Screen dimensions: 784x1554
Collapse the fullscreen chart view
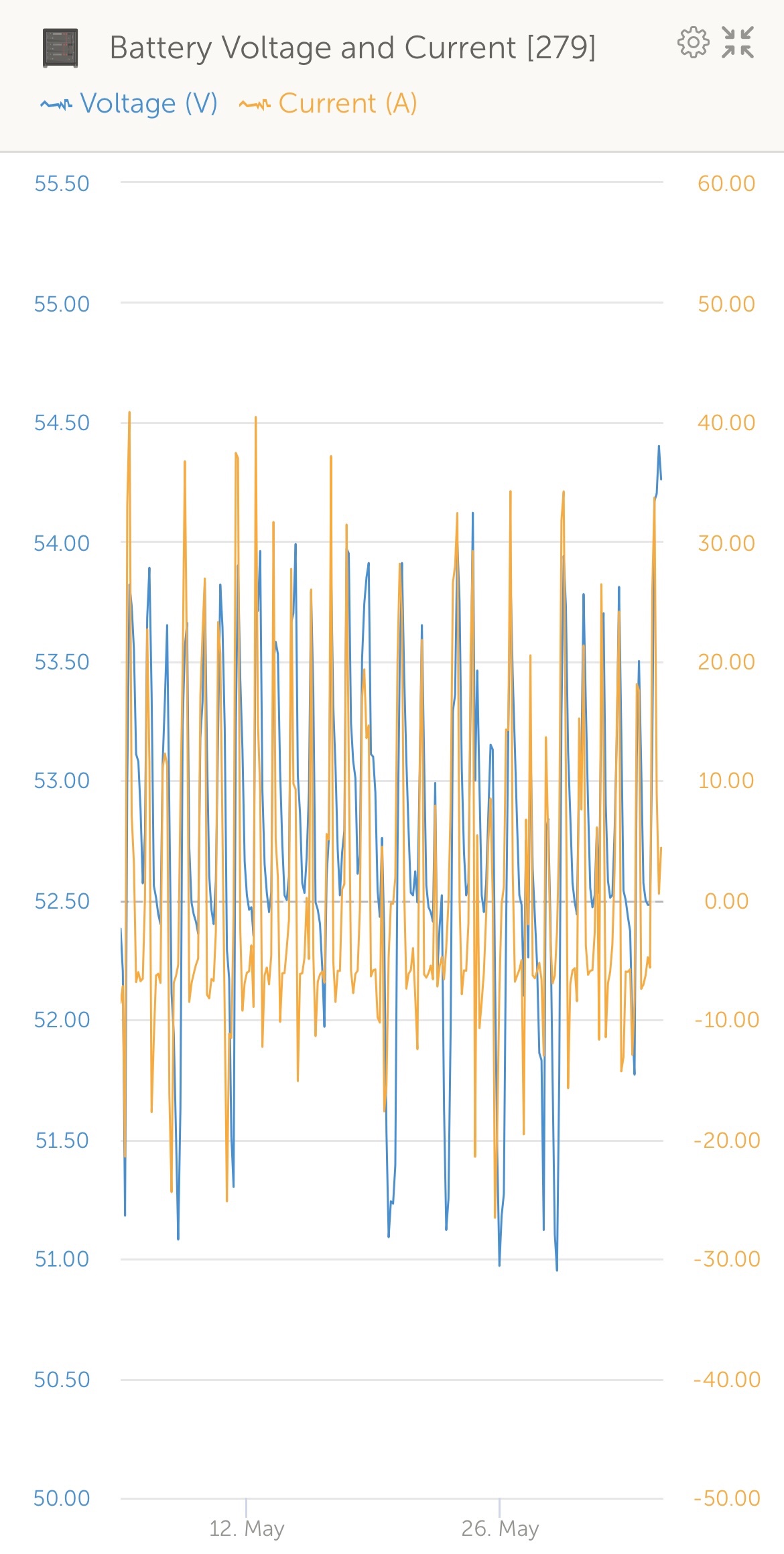pos(738,43)
